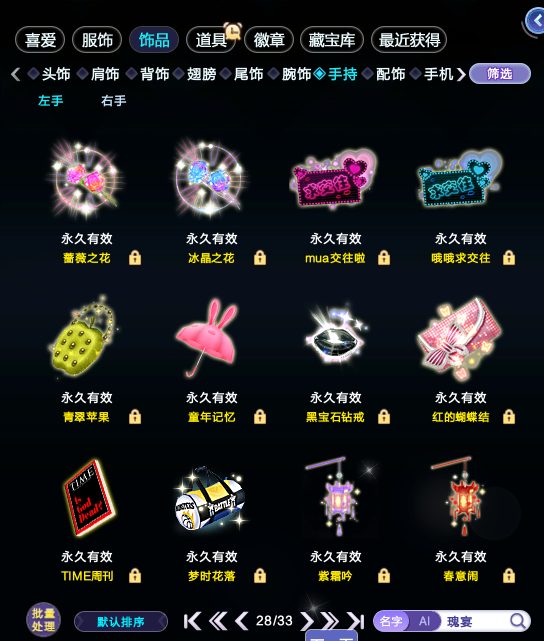Choose the 头饰 category
This screenshot has height=641, width=544.
click(x=49, y=74)
